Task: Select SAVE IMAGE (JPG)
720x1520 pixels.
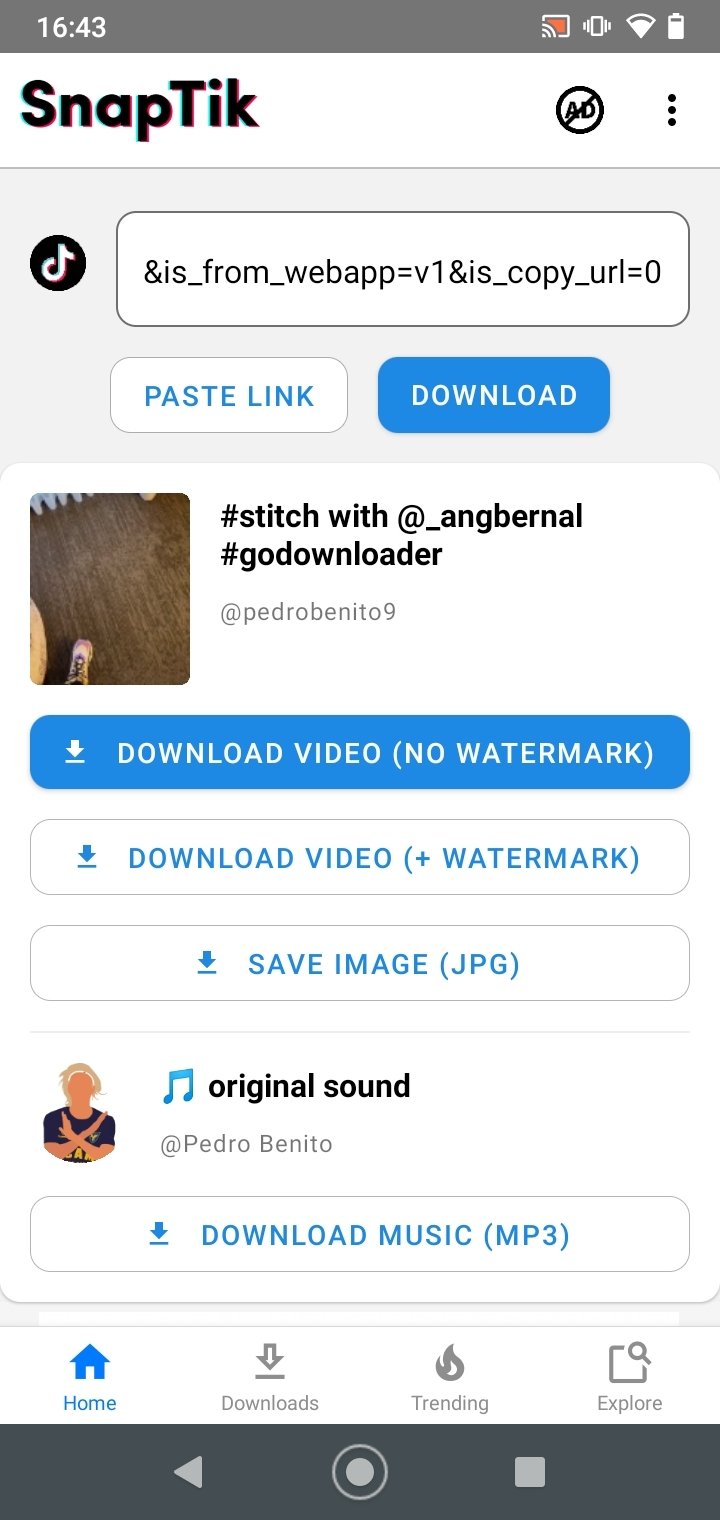Action: point(360,963)
